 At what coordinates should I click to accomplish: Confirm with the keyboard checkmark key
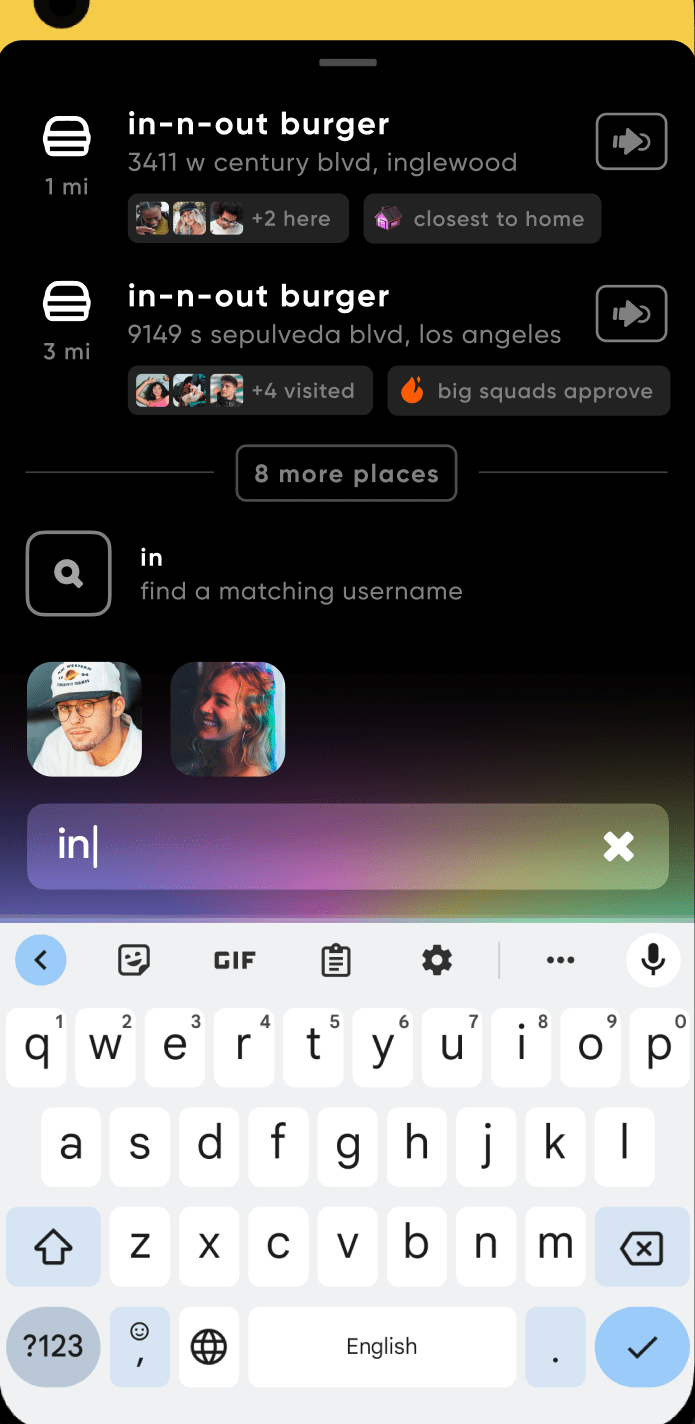pyautogui.click(x=641, y=1347)
